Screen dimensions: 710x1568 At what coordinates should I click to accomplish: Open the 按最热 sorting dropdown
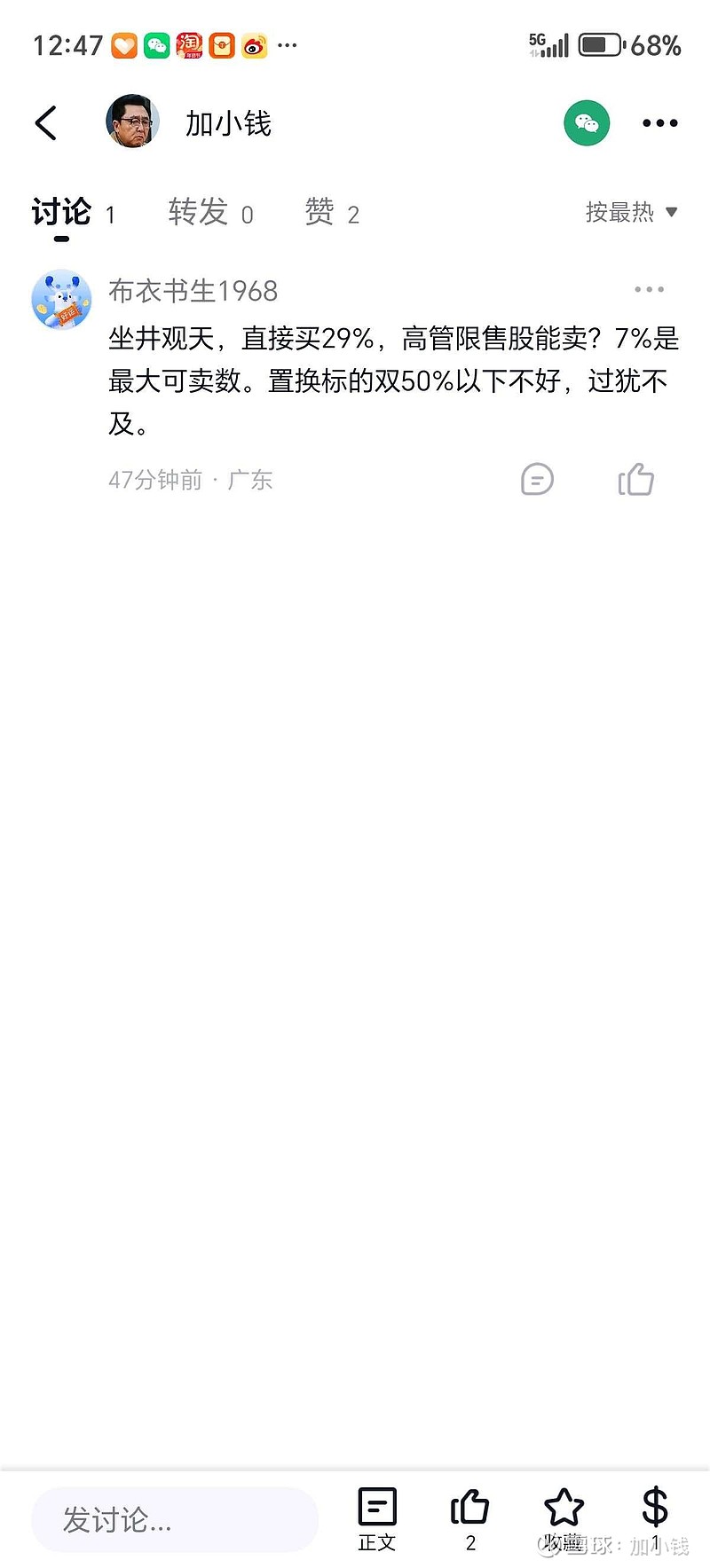(x=628, y=213)
